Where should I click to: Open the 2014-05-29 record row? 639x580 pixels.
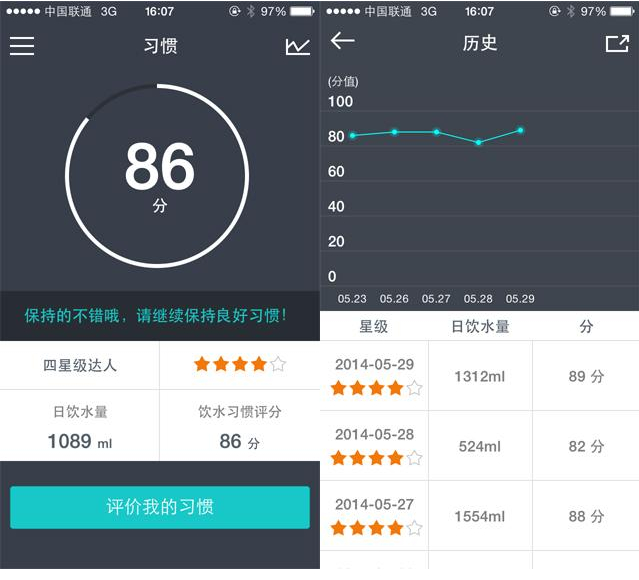[479, 376]
